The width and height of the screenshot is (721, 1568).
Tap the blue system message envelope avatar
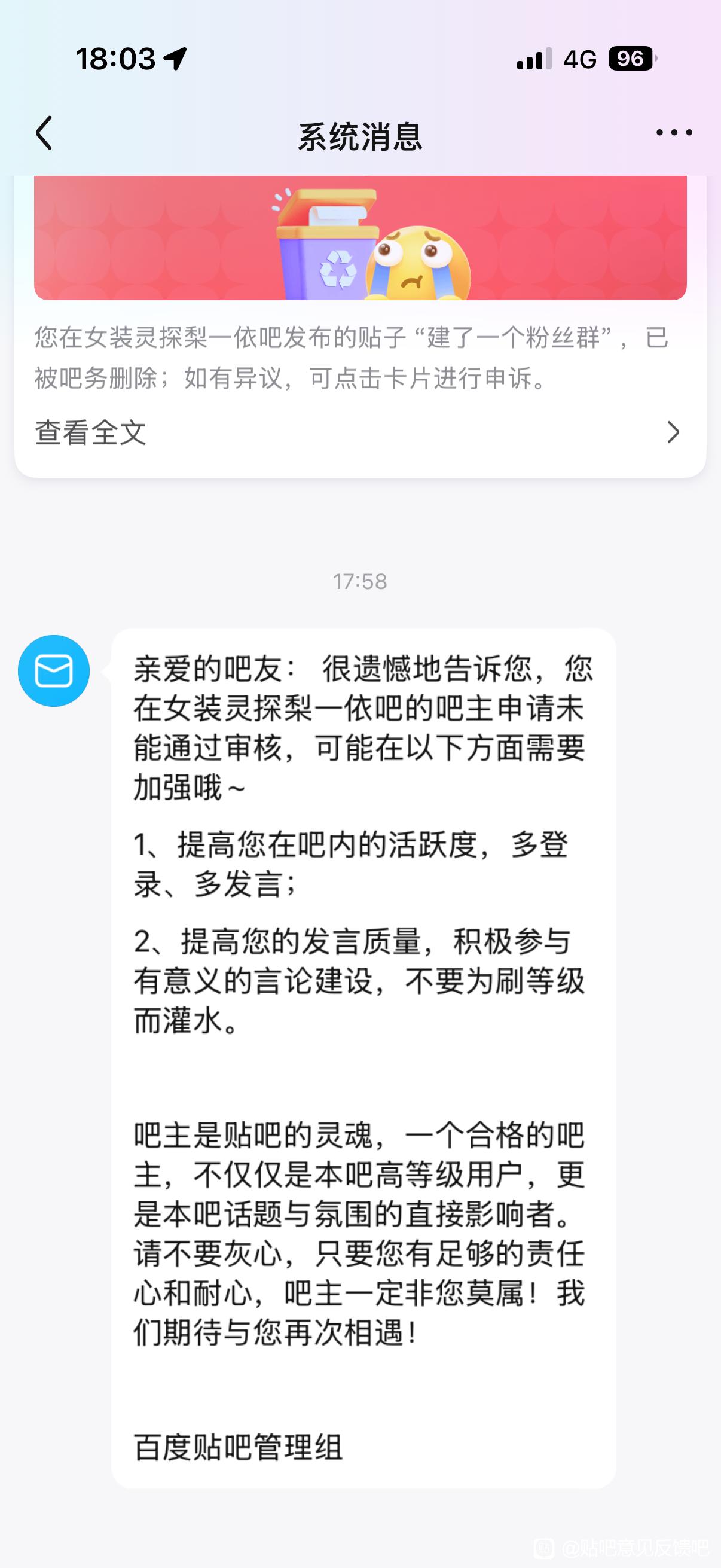pyautogui.click(x=54, y=672)
